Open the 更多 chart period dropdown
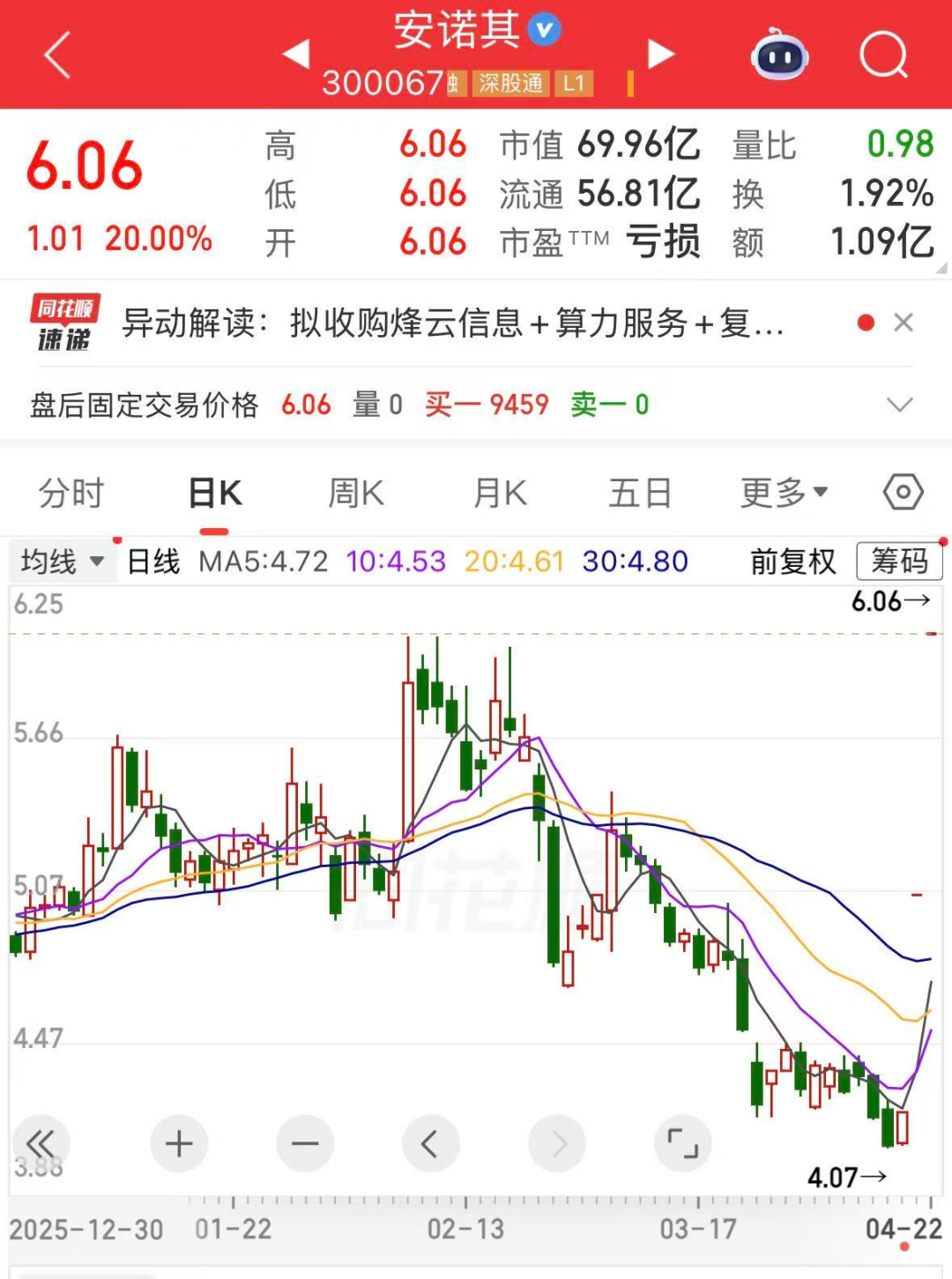Screen dimensions: 952x1279 point(783,493)
